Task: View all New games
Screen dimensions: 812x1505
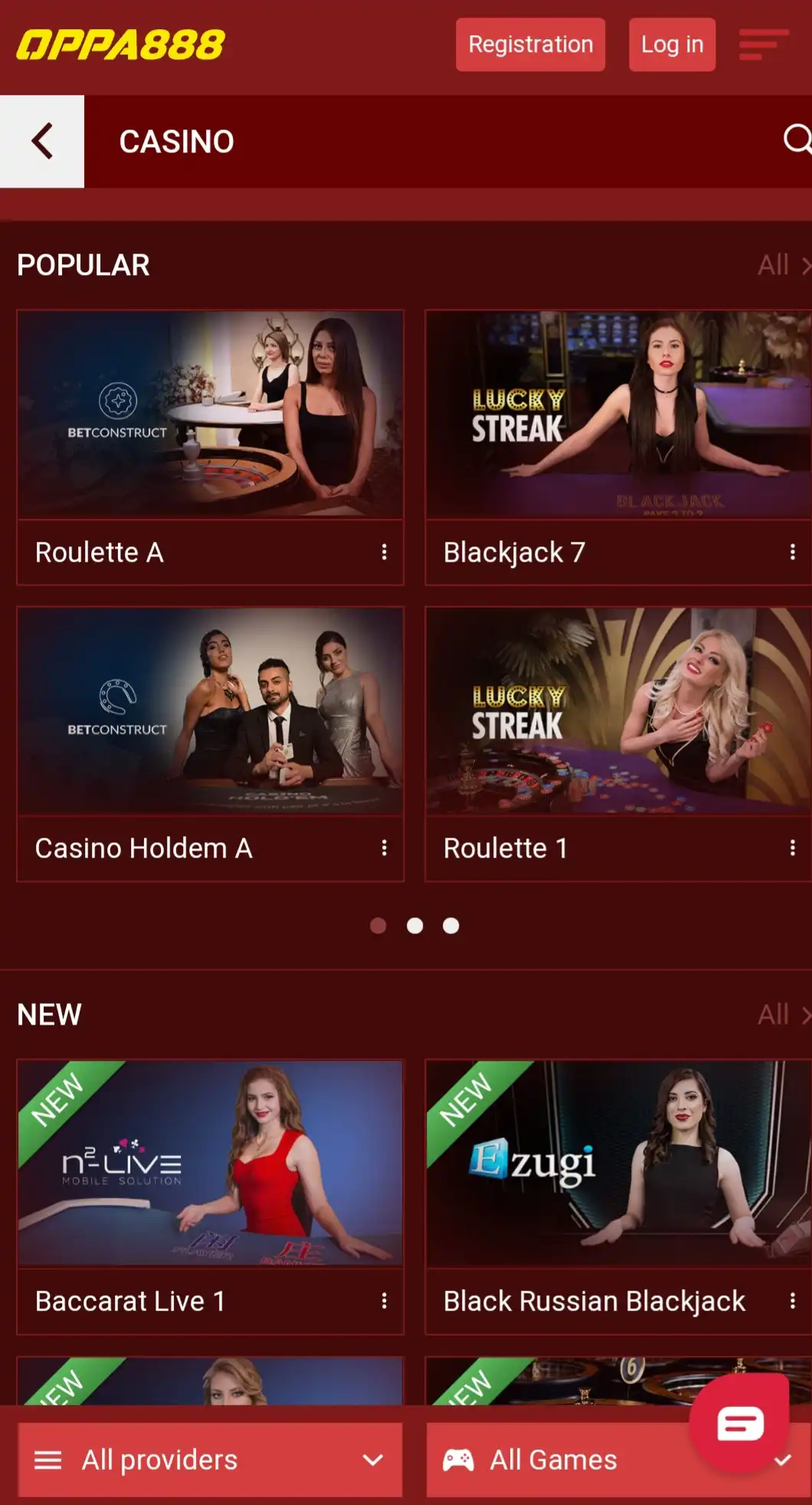Action: (x=781, y=1015)
